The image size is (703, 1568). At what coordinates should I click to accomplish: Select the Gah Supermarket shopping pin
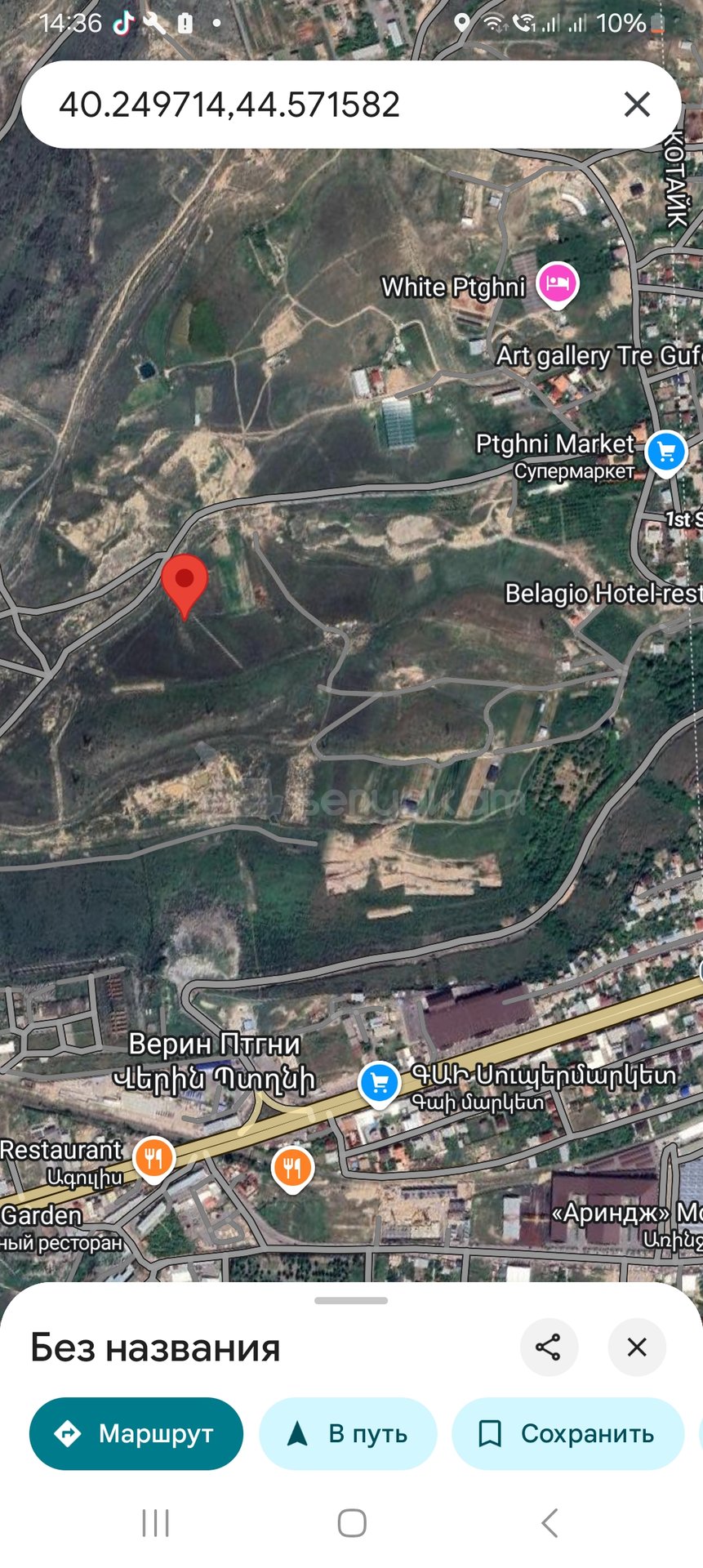(x=379, y=1084)
